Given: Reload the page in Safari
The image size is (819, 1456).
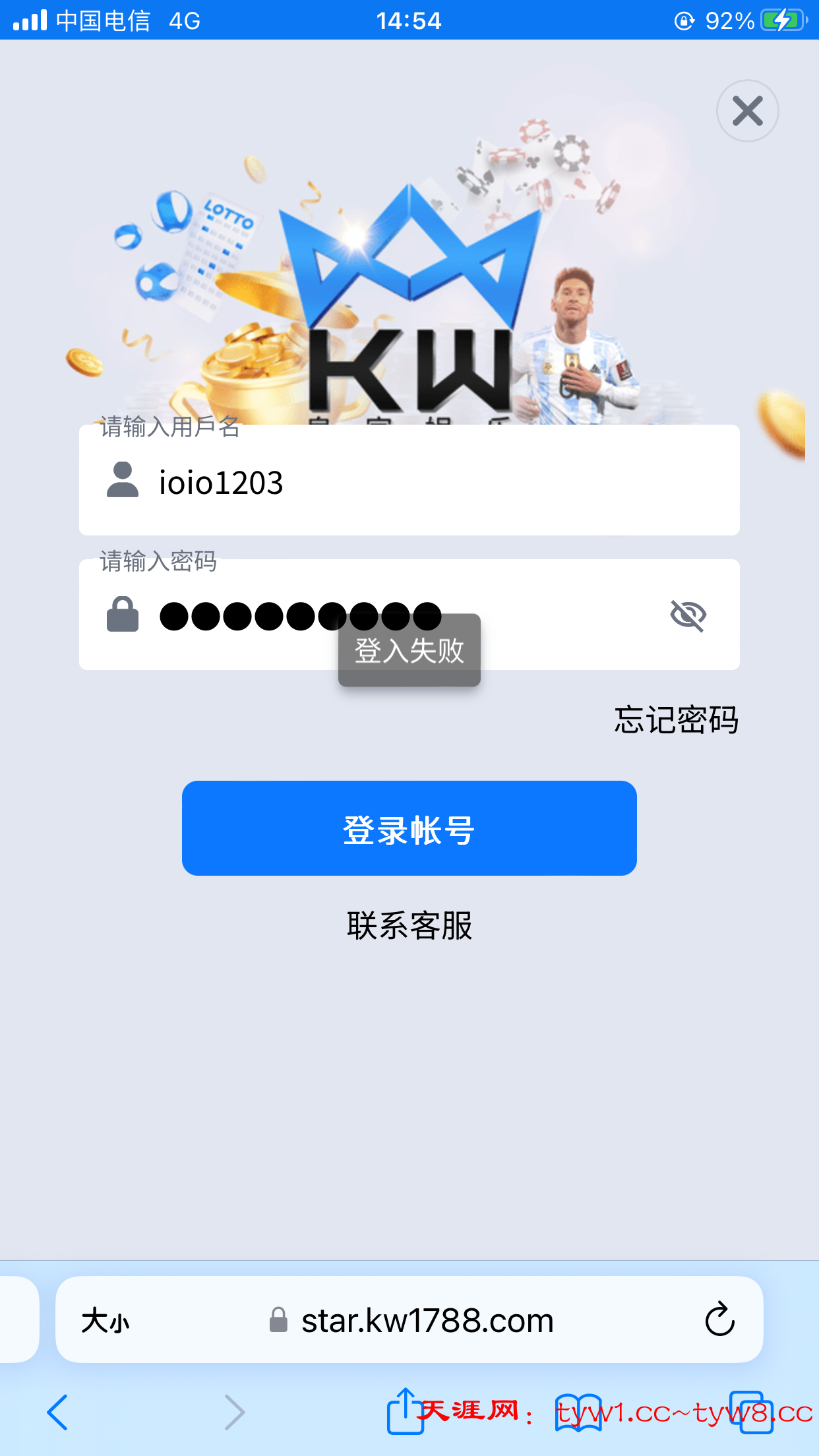Looking at the screenshot, I should [x=719, y=1319].
